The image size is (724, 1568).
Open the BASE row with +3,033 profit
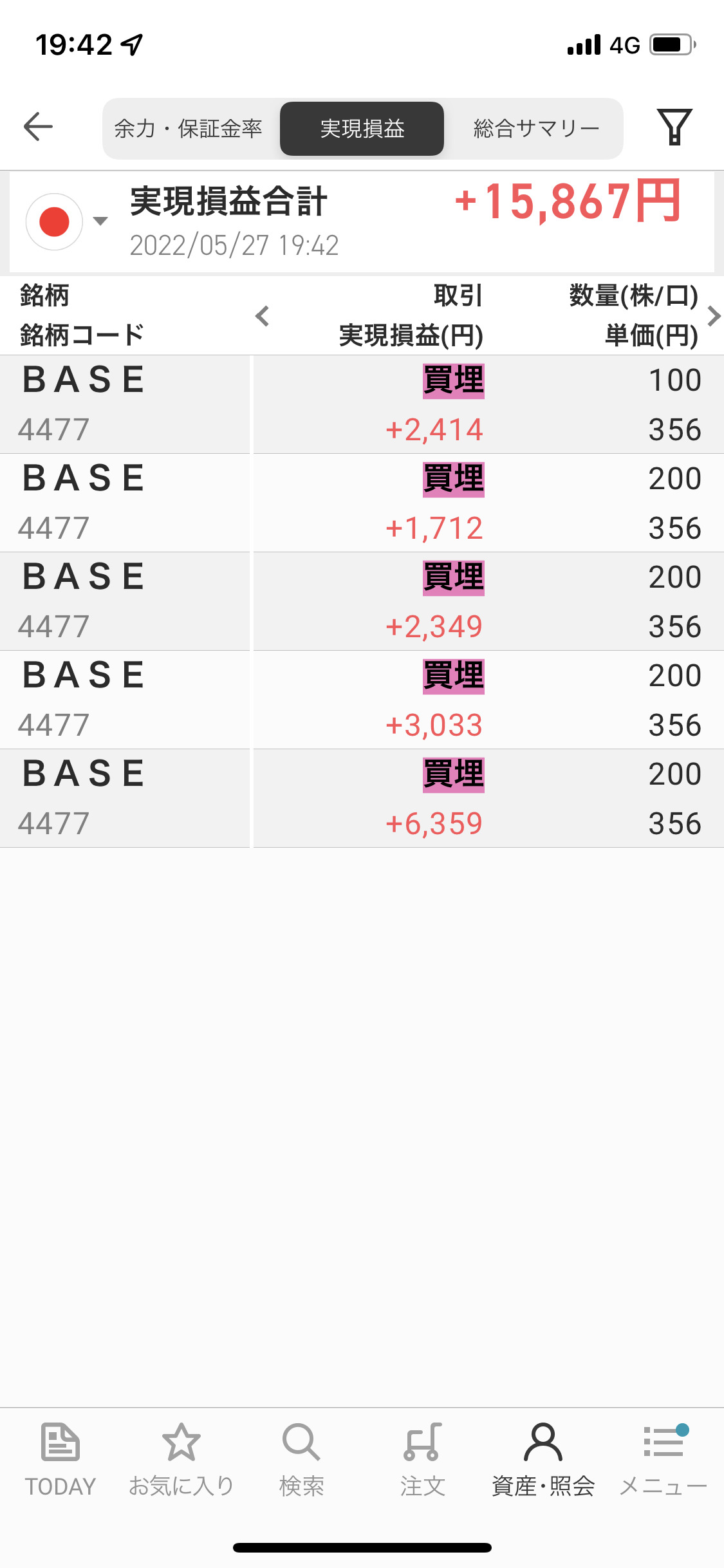pos(362,700)
